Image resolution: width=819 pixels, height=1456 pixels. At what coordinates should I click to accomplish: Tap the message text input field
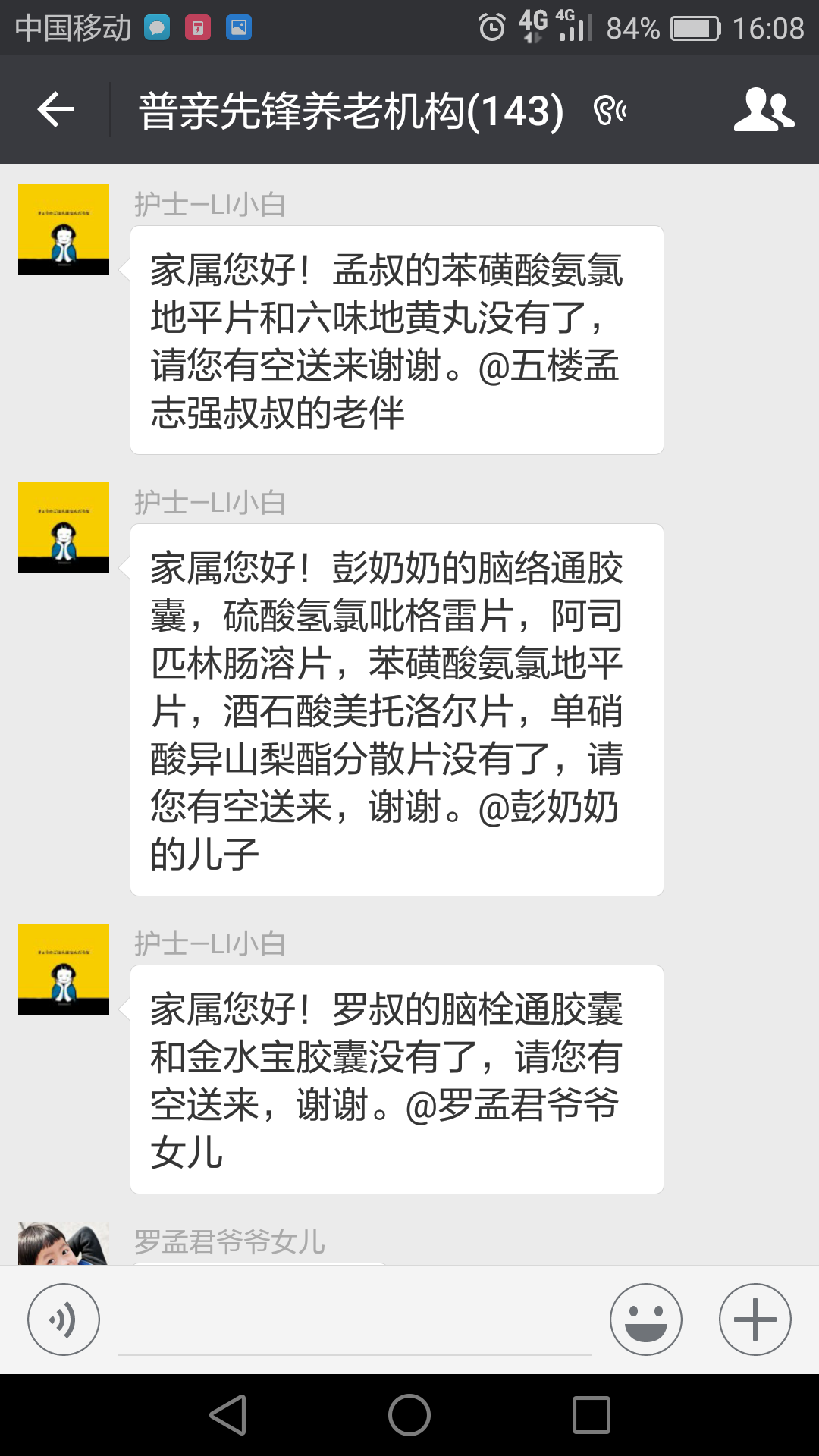click(x=354, y=1321)
